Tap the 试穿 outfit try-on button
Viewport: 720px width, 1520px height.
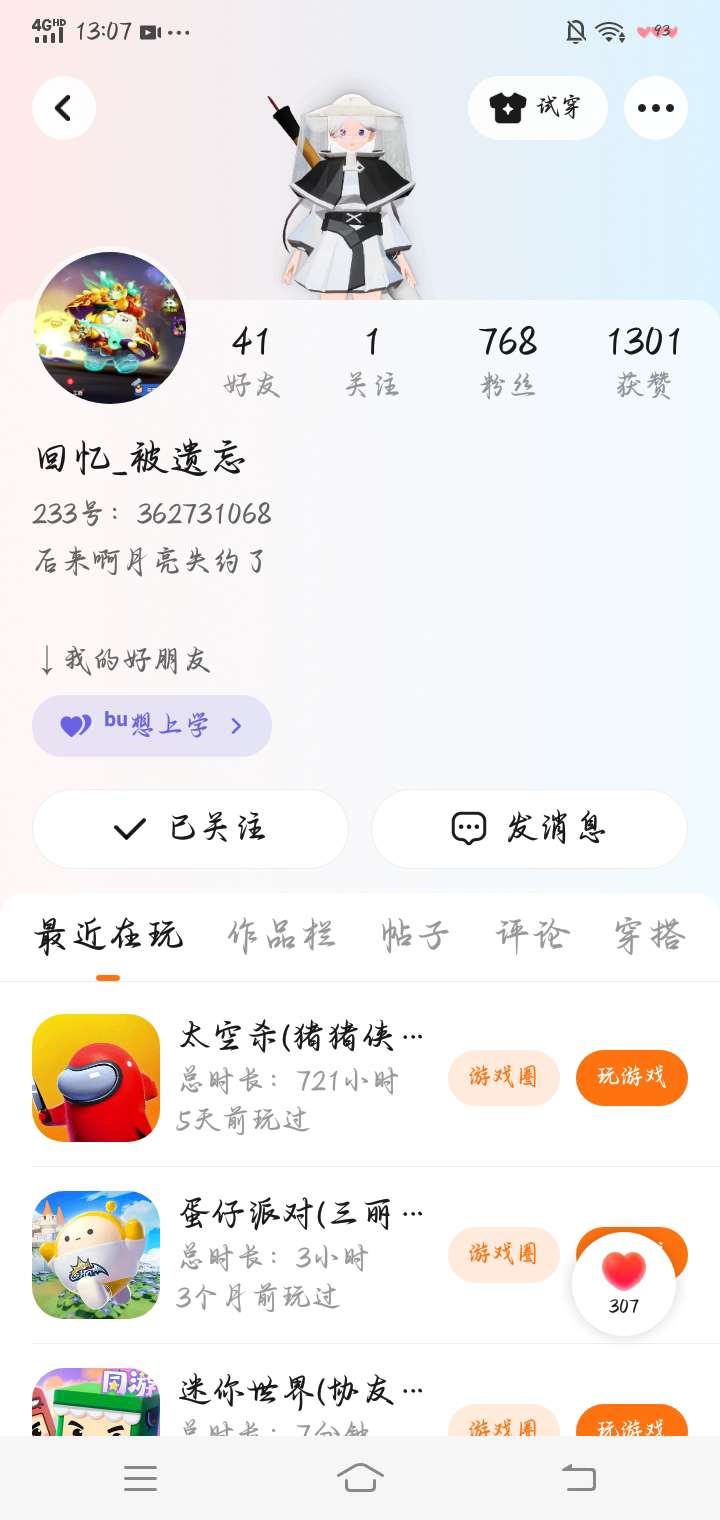(537, 108)
